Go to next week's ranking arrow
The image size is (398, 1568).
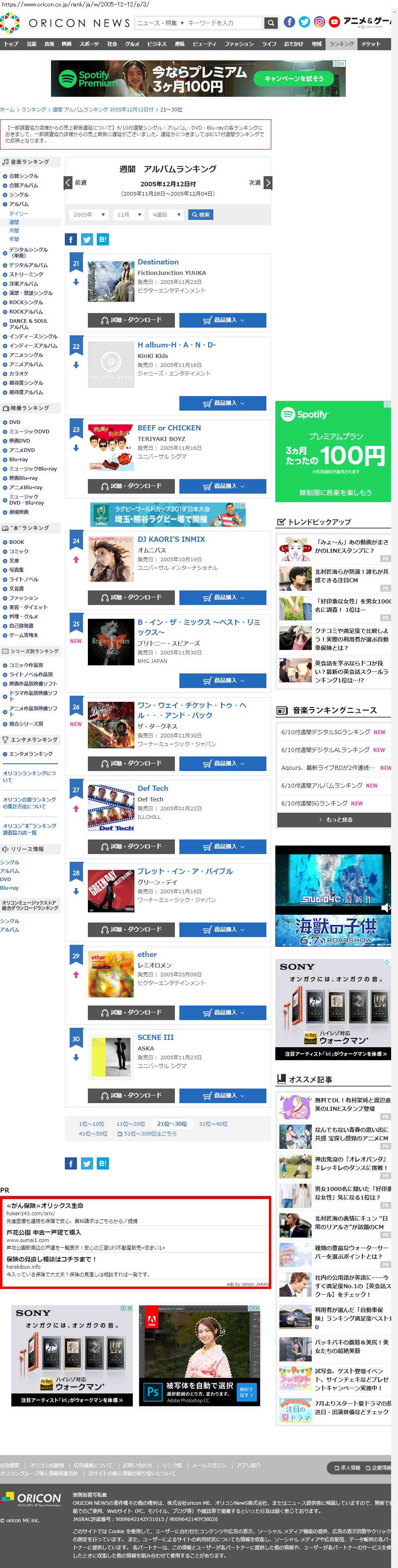click(268, 183)
